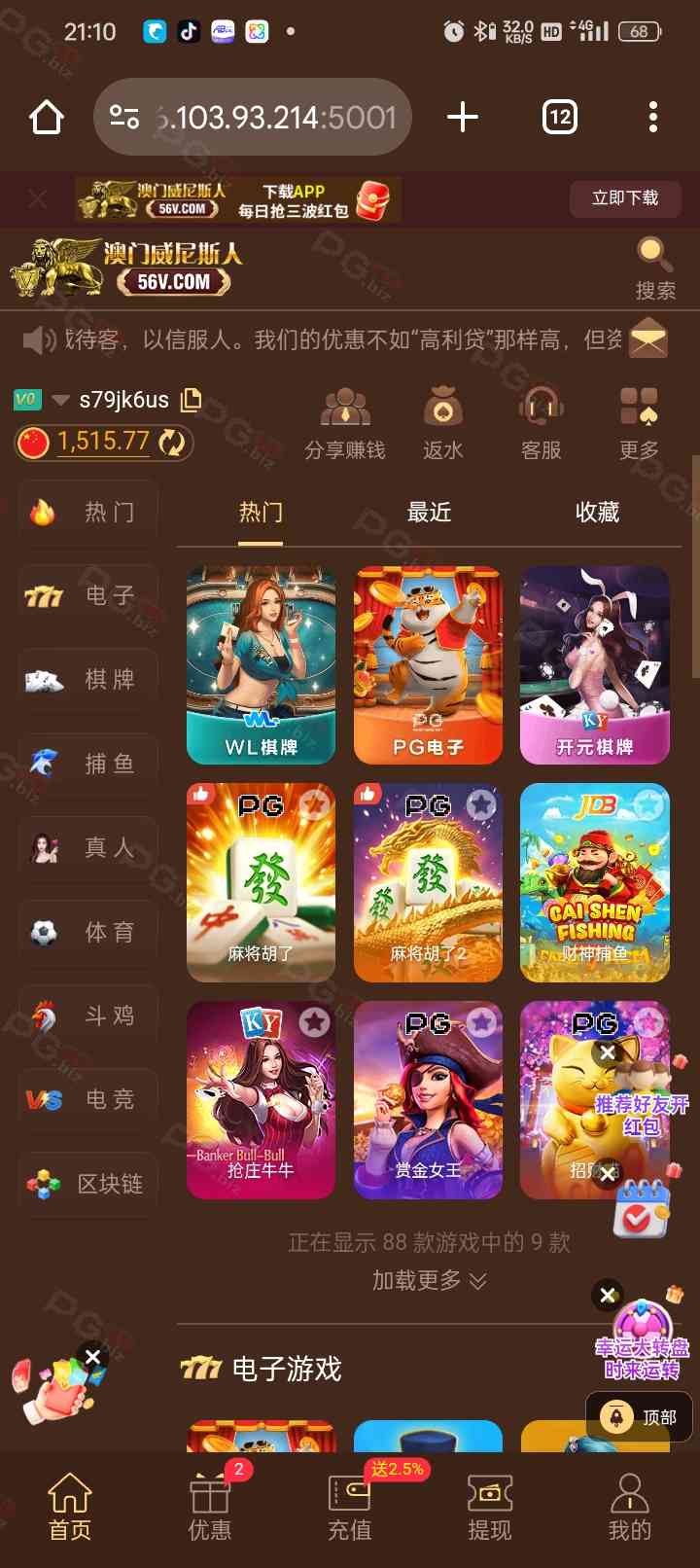Open the 体育 sports category

(x=87, y=932)
